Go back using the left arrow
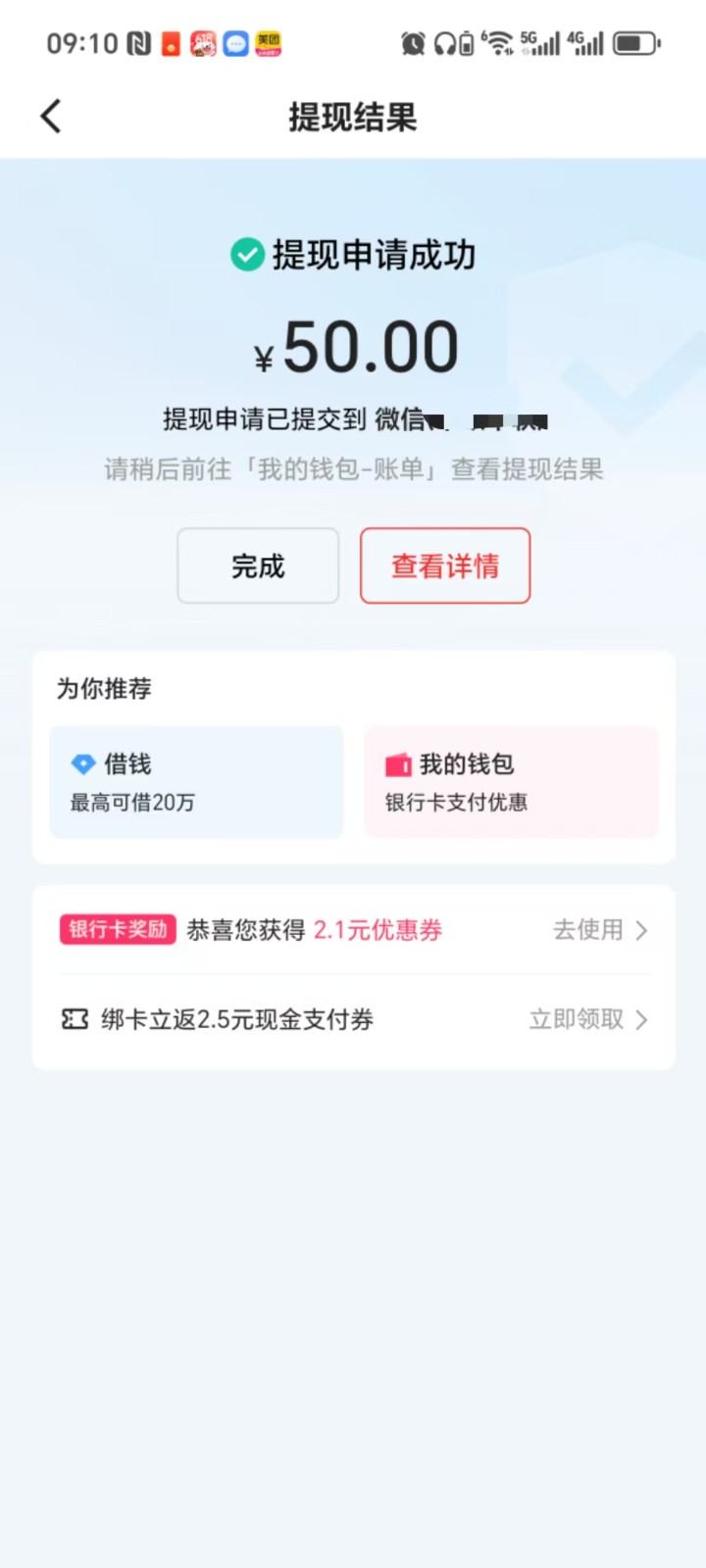This screenshot has height=1568, width=706. click(51, 116)
